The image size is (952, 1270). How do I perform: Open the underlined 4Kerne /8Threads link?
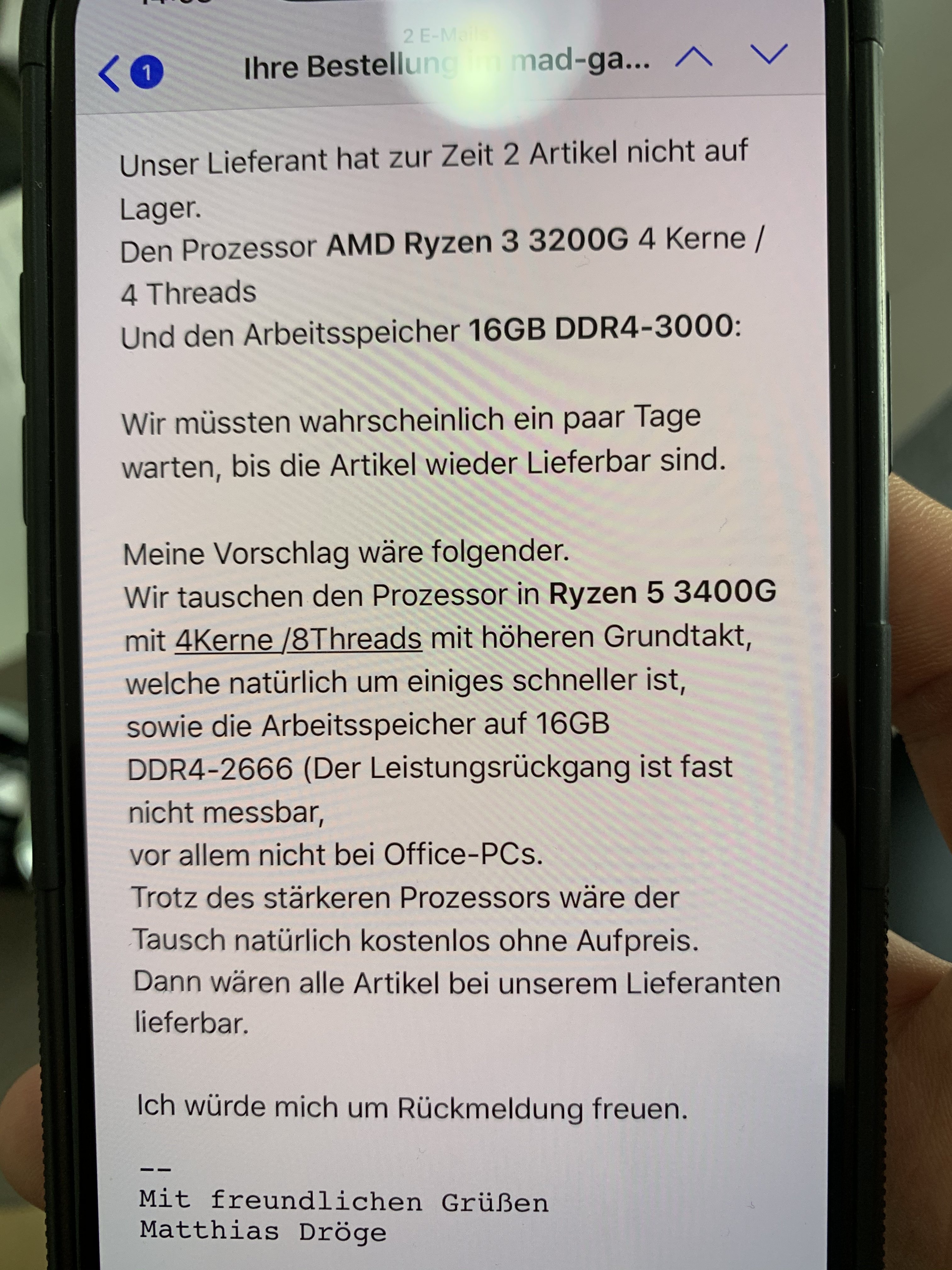point(298,640)
